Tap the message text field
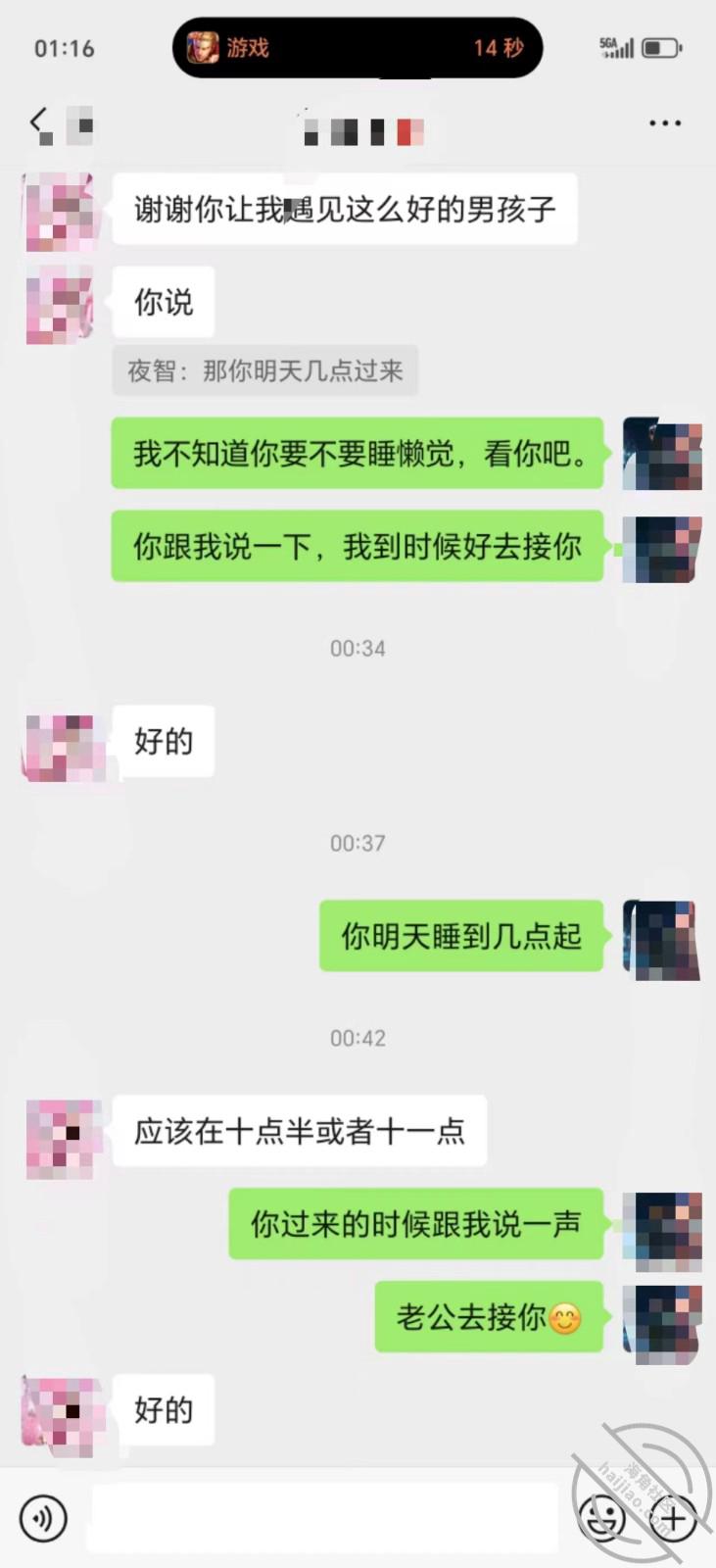 point(324,1518)
